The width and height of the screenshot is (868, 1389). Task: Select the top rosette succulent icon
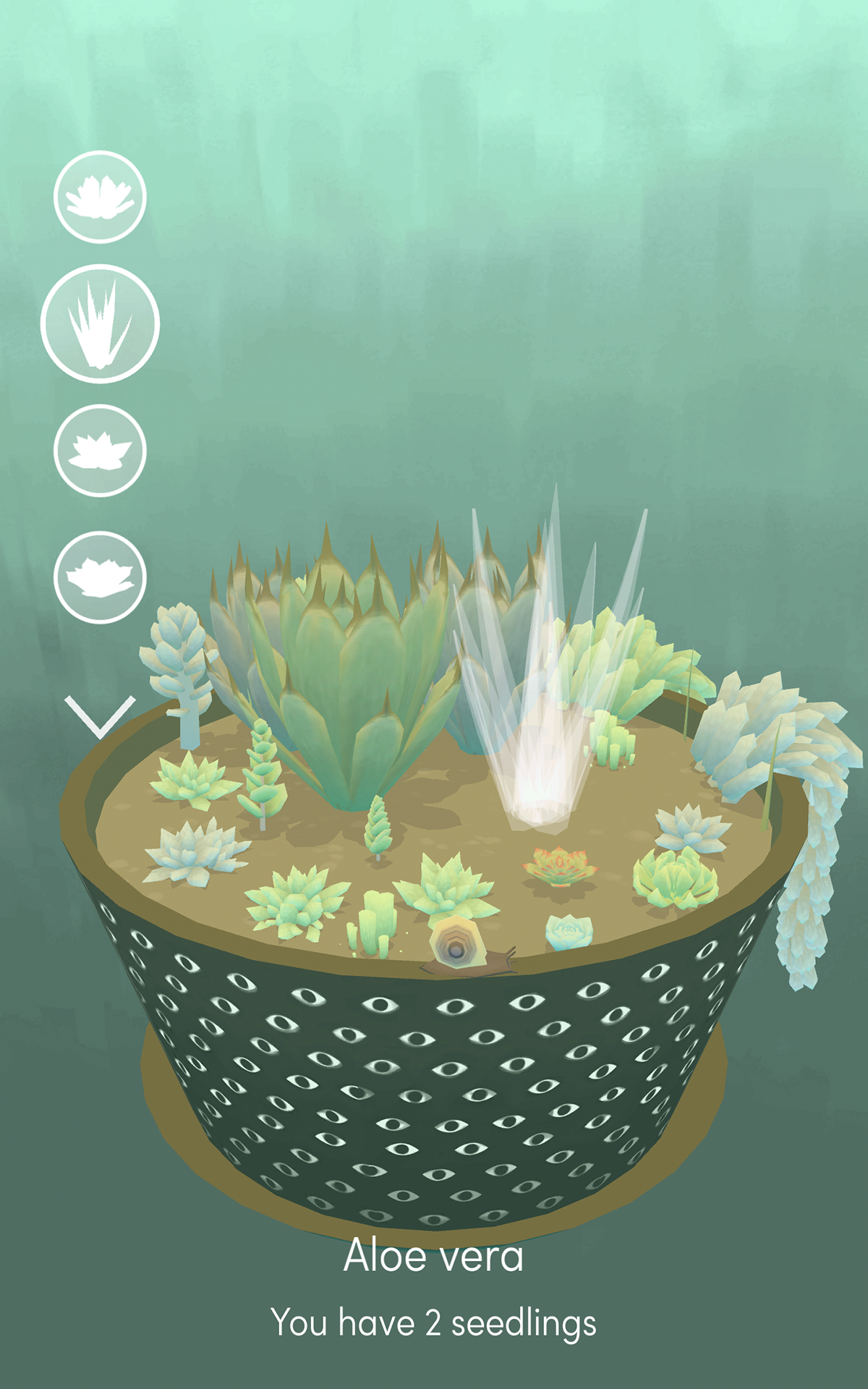100,197
